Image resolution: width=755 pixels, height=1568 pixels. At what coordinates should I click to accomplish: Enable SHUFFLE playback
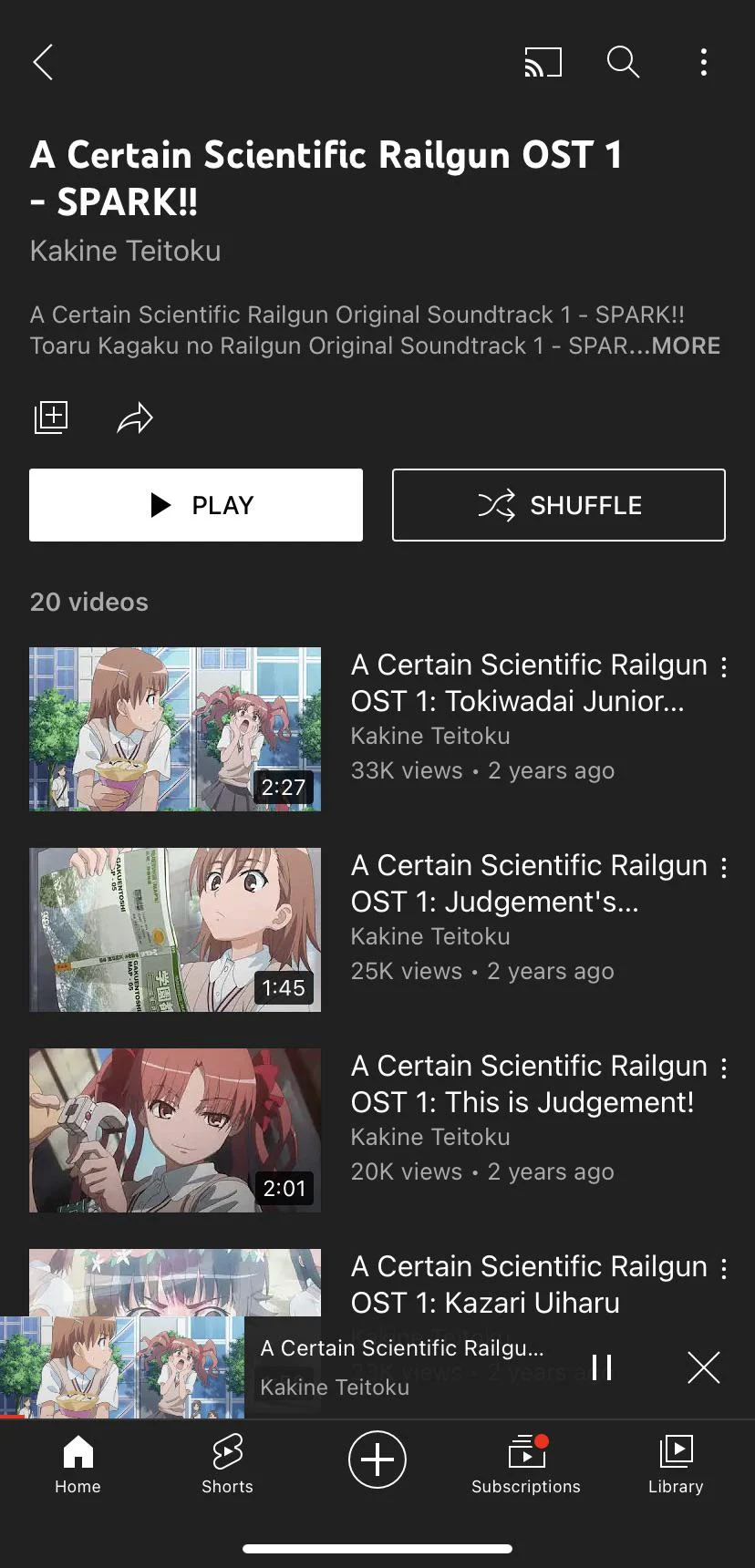(558, 505)
